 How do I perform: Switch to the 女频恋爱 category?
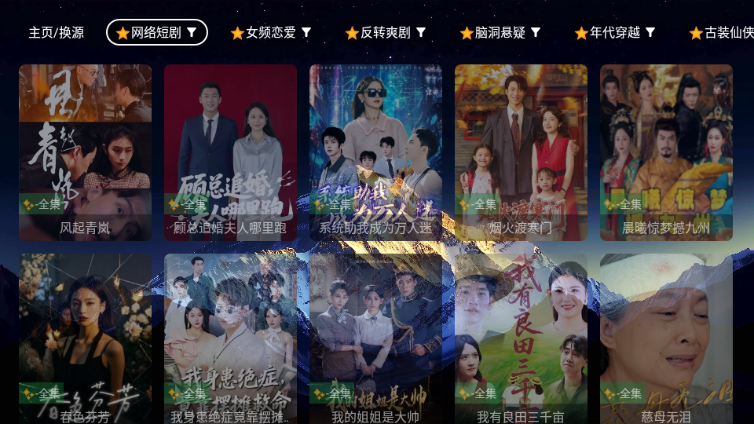pos(270,33)
